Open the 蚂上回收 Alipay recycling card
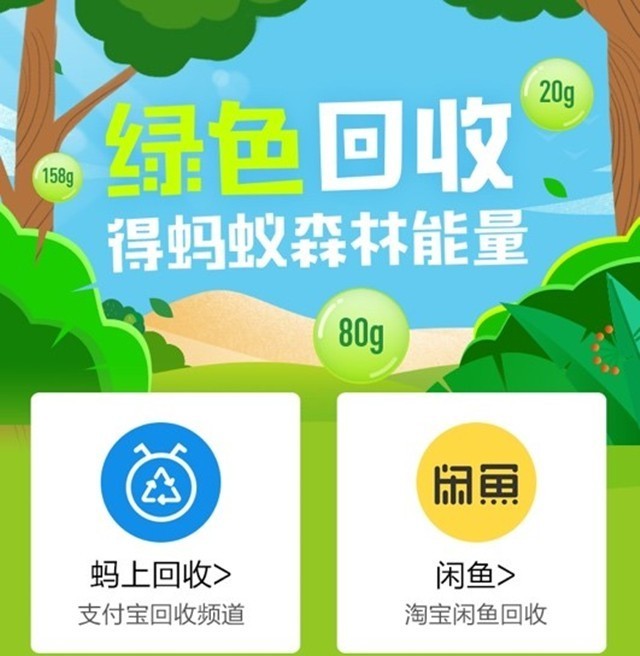The width and height of the screenshot is (640, 656). tap(165, 522)
